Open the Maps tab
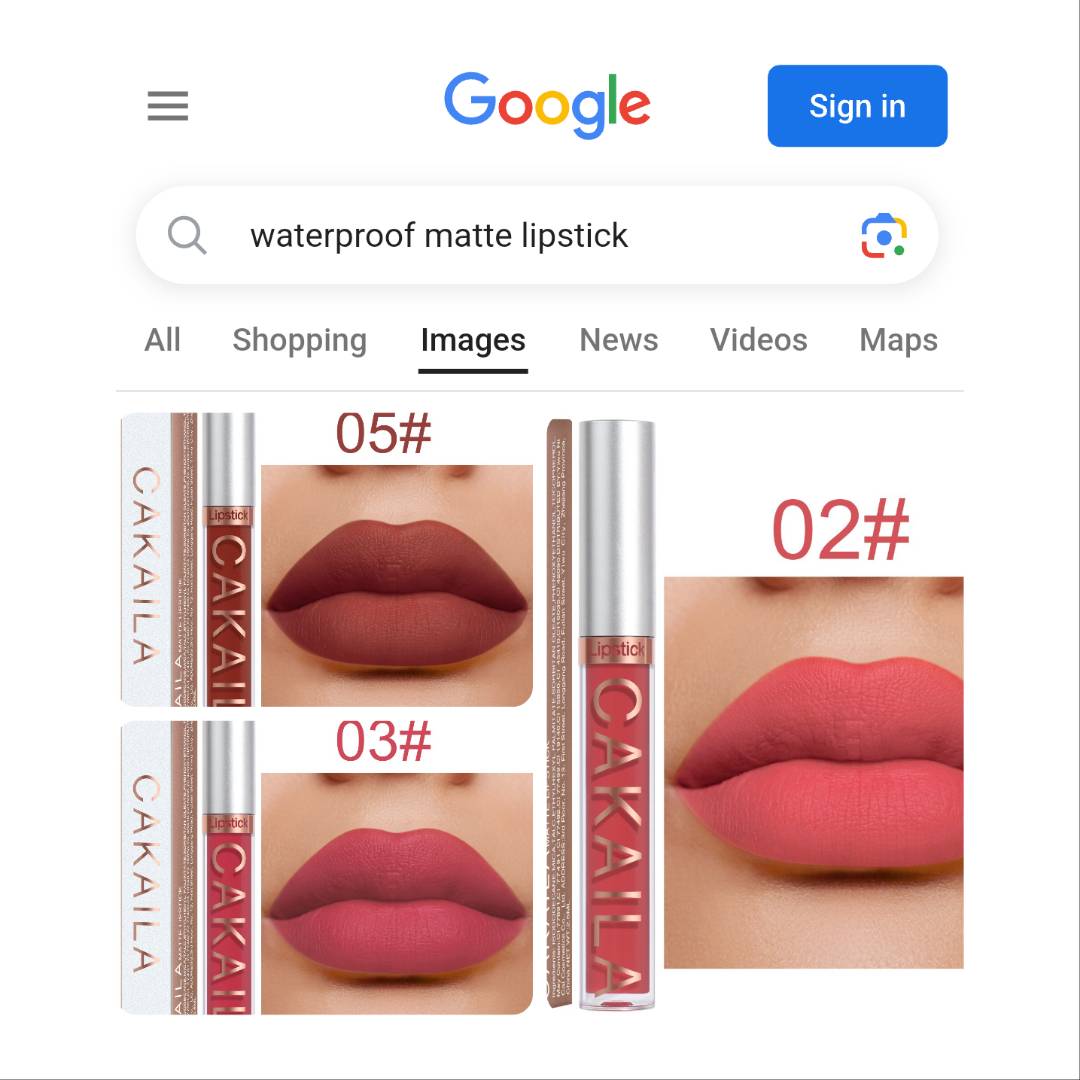1080x1080 pixels. pyautogui.click(x=897, y=340)
